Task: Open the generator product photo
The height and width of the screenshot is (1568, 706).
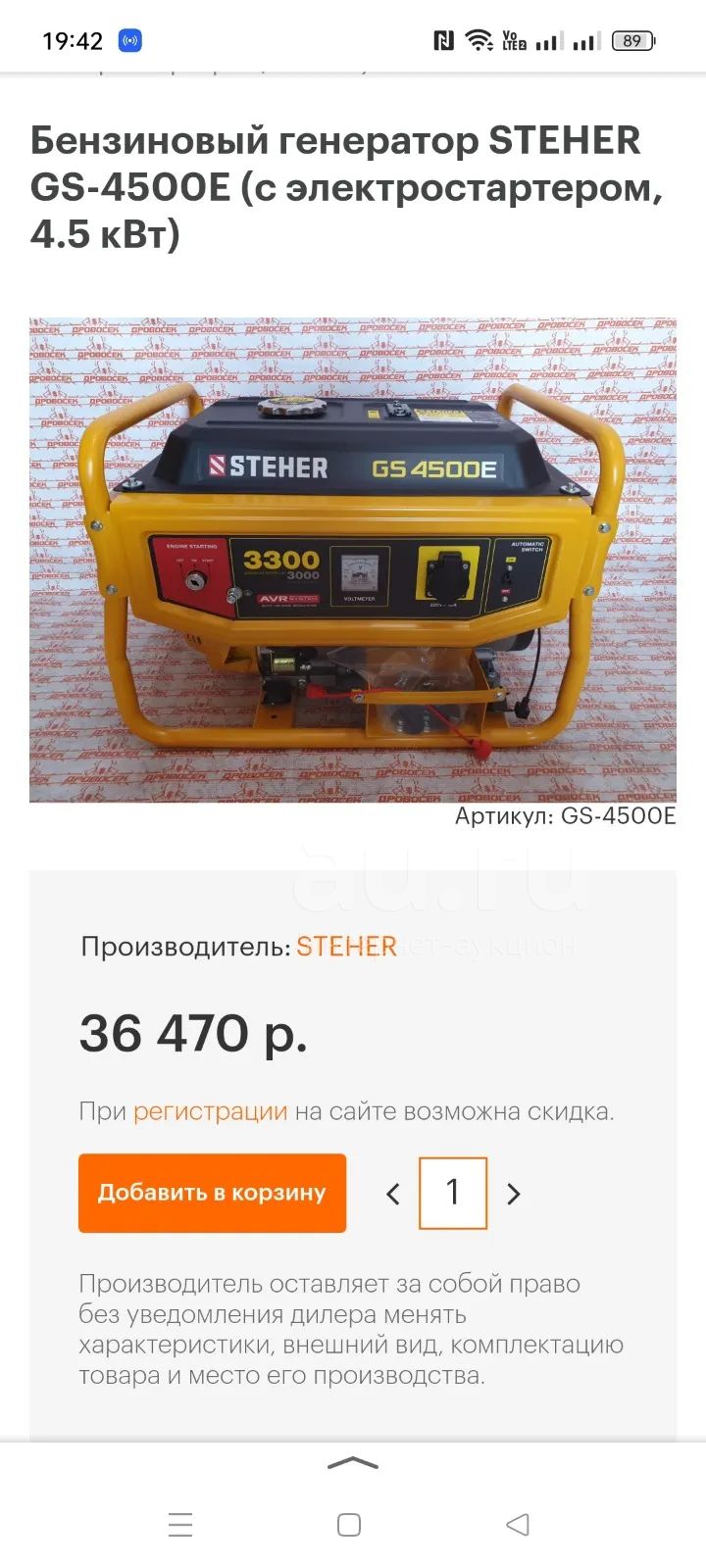Action: click(353, 560)
